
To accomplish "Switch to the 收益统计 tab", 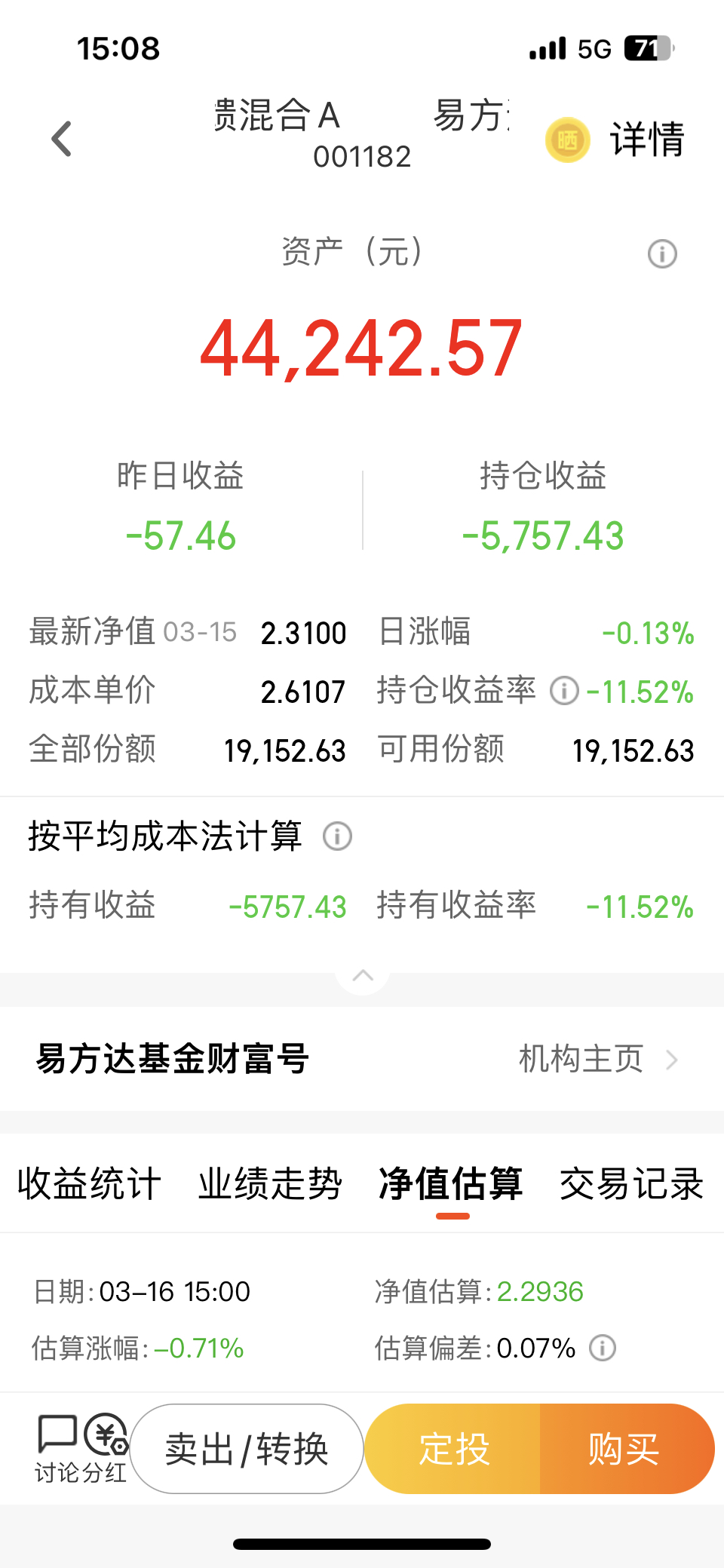I will click(x=89, y=1183).
